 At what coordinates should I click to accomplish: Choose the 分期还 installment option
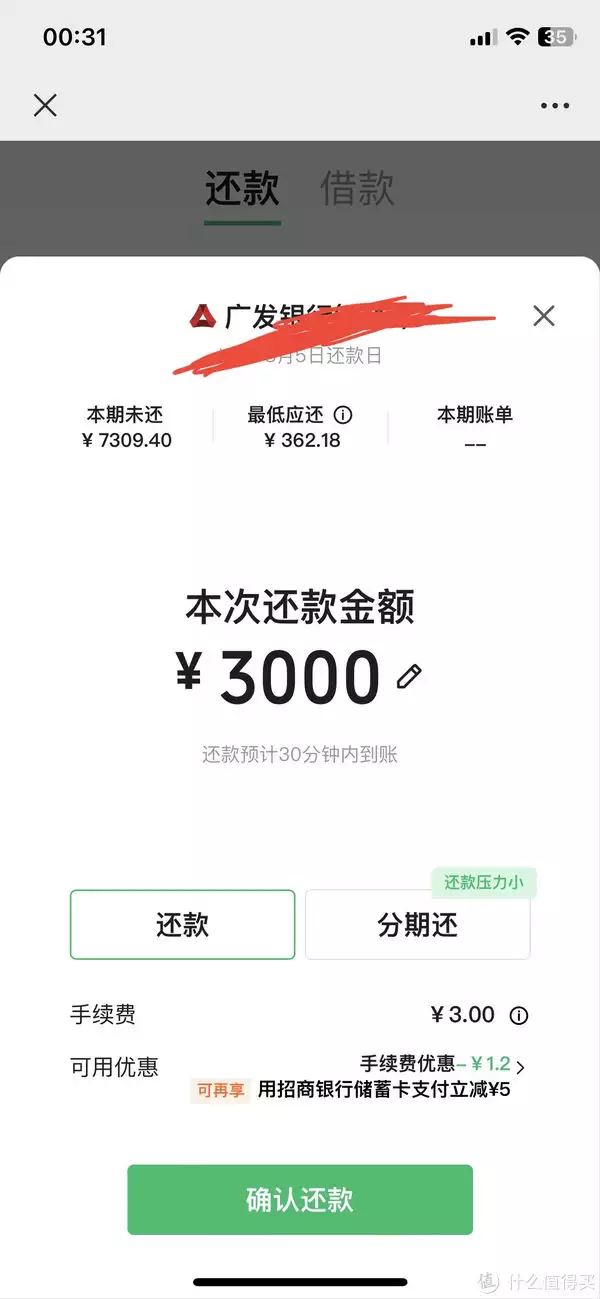(417, 925)
